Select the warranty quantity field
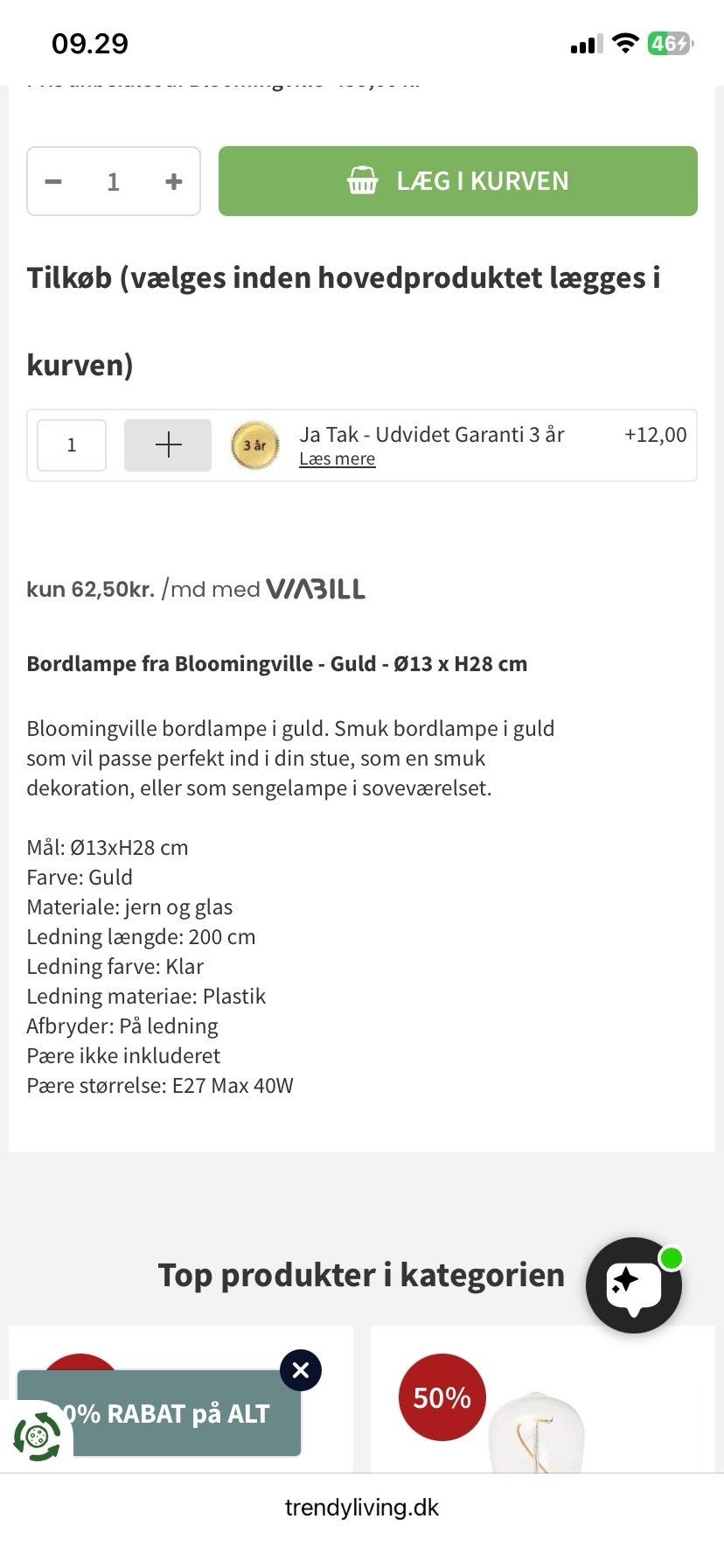The width and height of the screenshot is (724, 1568). 71,445
